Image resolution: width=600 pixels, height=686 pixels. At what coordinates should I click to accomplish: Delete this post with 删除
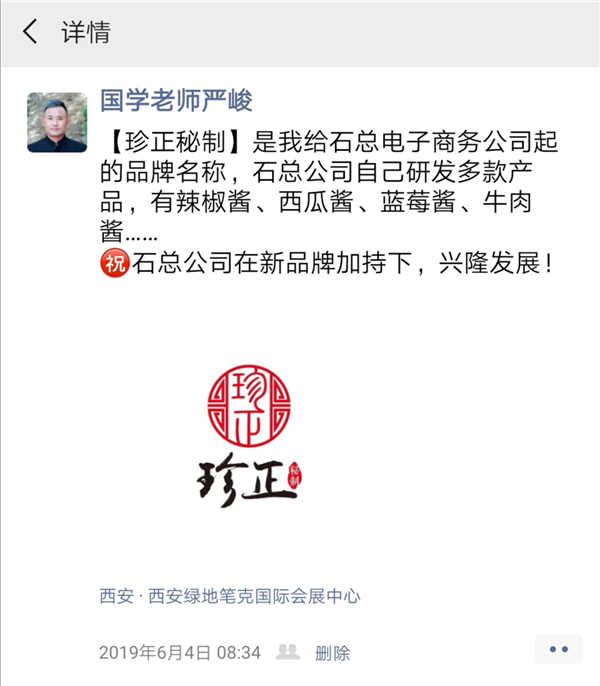point(332,653)
